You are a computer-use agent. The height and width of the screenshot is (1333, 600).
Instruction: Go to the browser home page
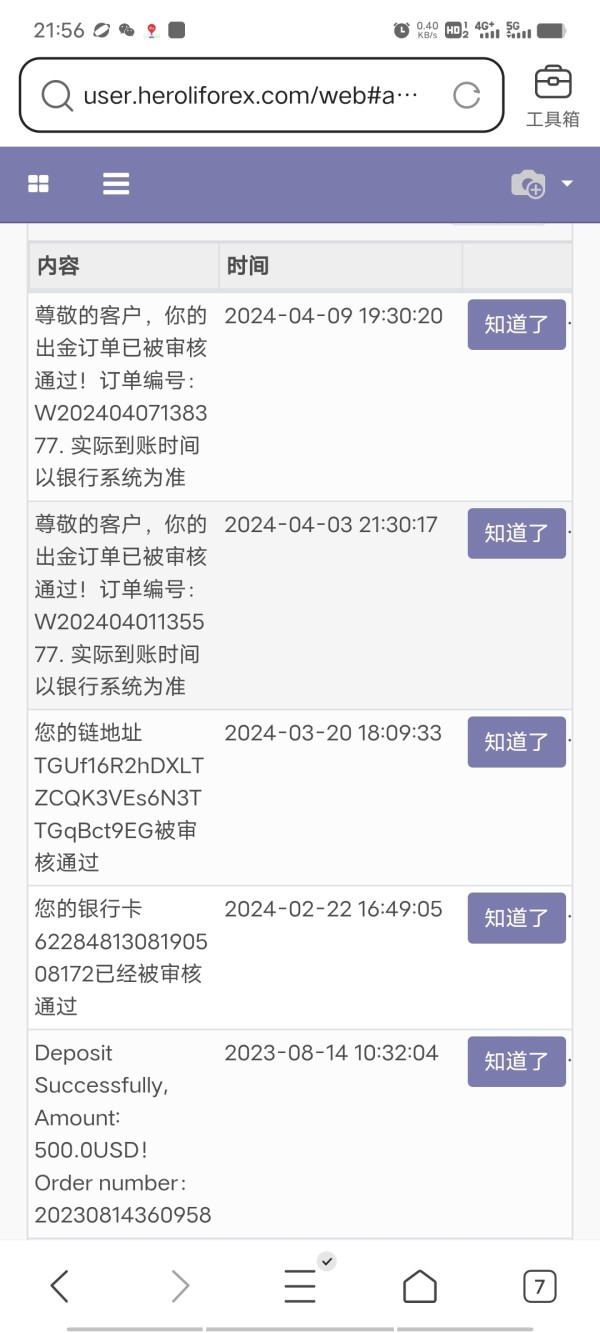coord(420,1286)
